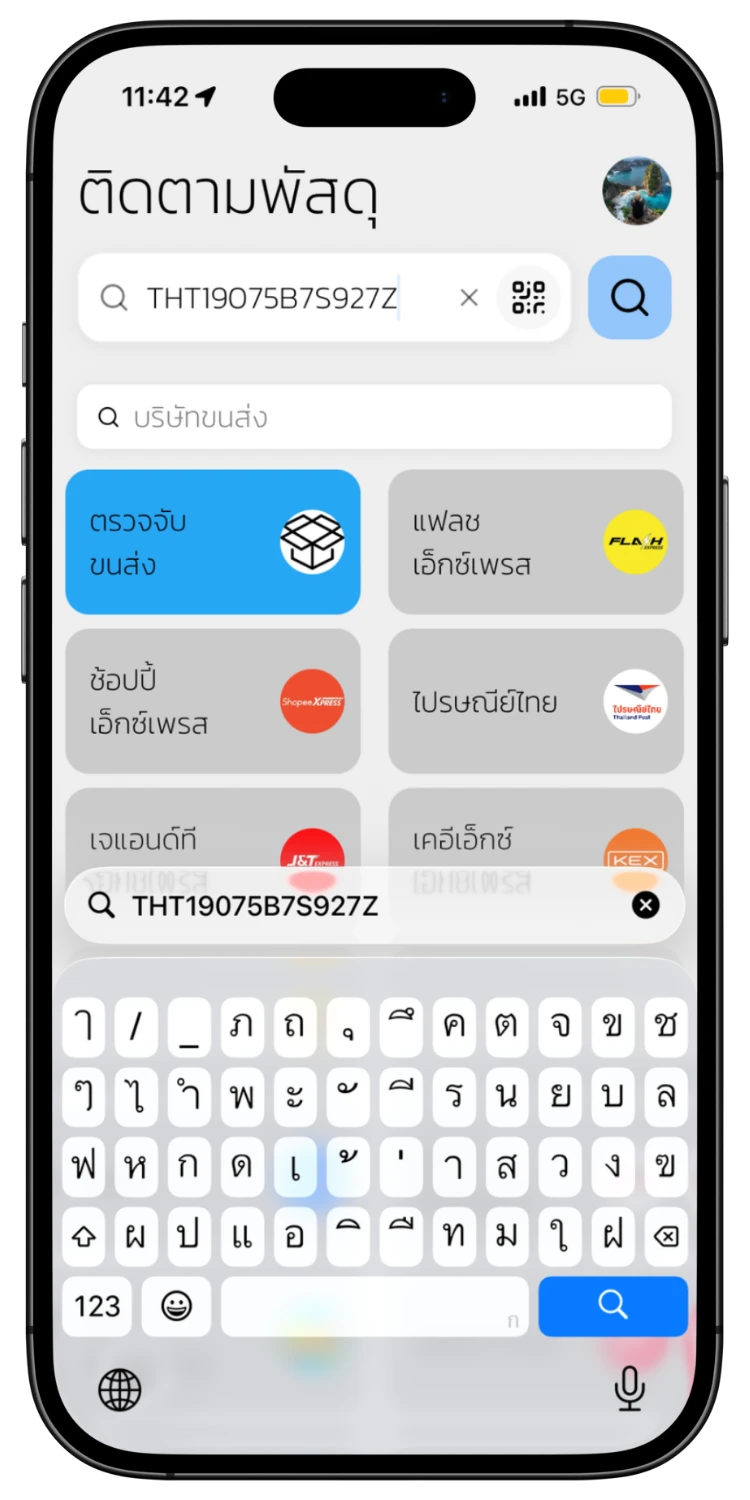Start dictation with the microphone
This screenshot has height=1500, width=750.
point(629,1389)
